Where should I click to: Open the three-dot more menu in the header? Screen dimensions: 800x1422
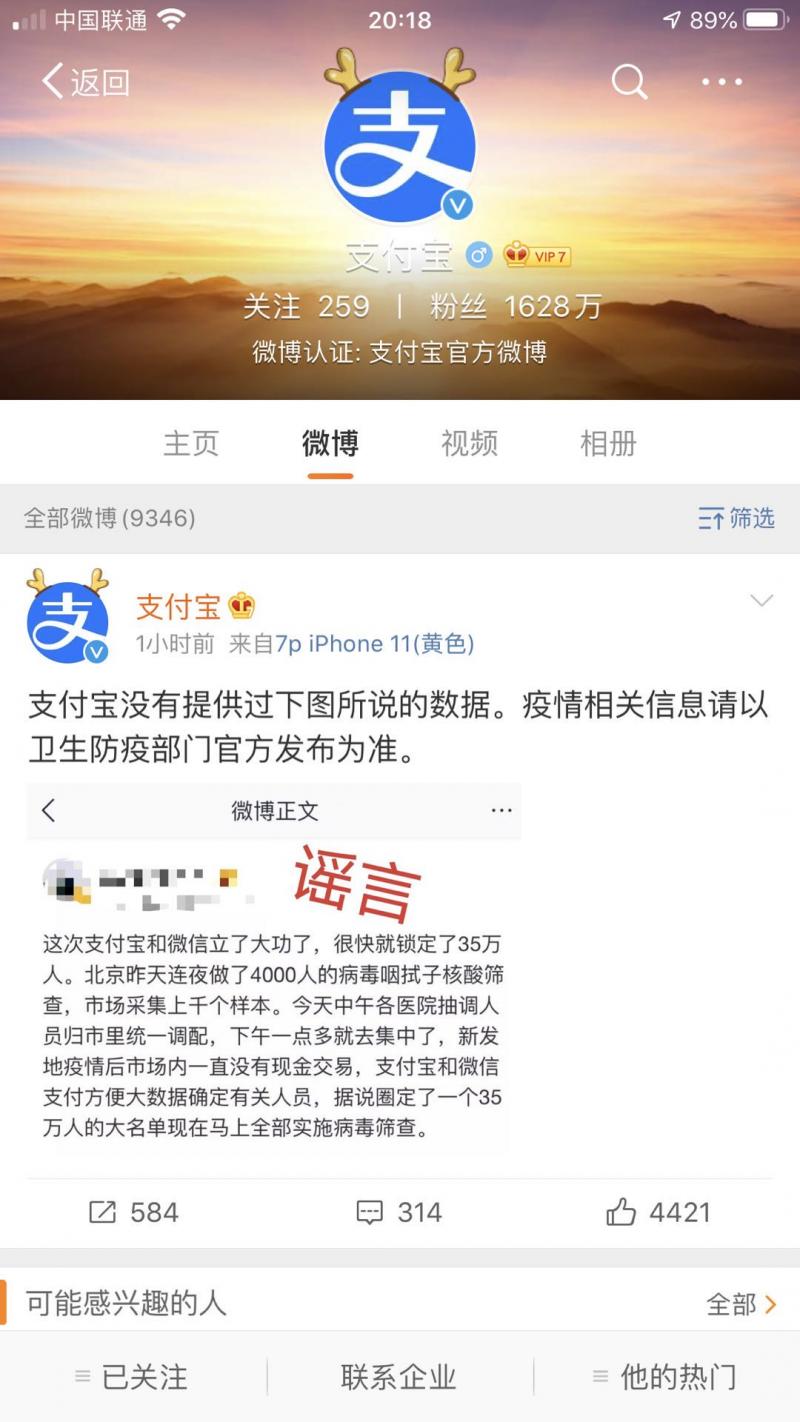coord(722,82)
